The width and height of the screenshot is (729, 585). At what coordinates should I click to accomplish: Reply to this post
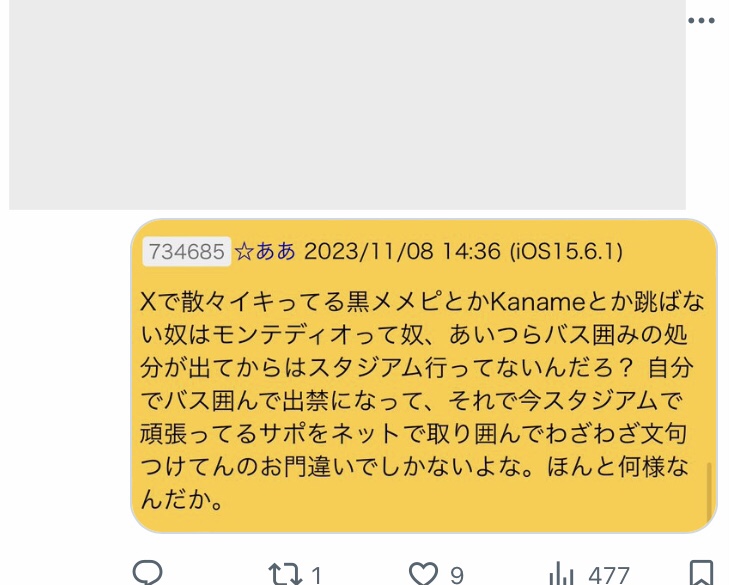click(147, 573)
